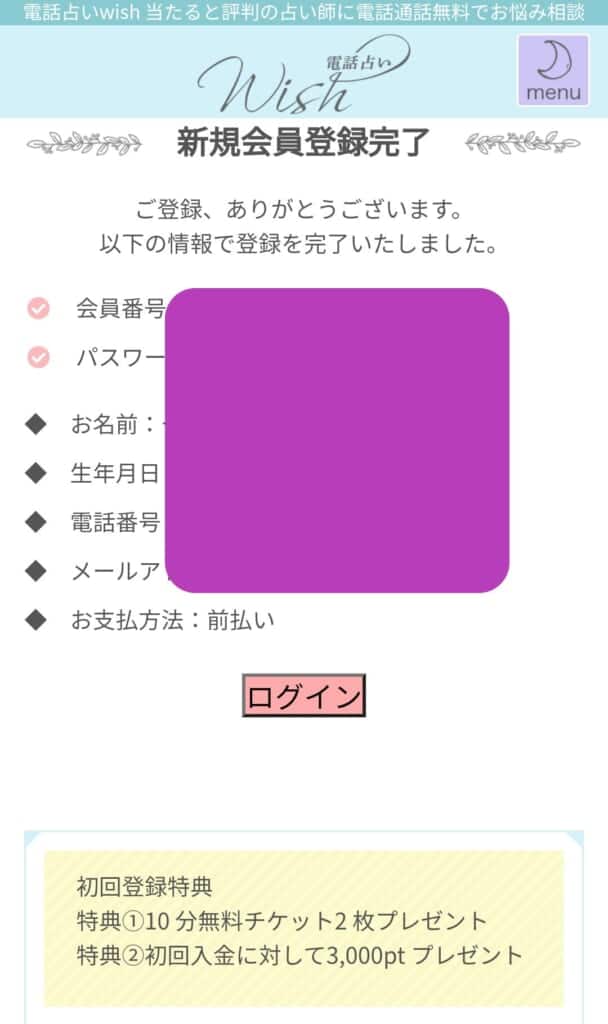Tap the ログイン button
The height and width of the screenshot is (1024, 608).
tap(304, 696)
